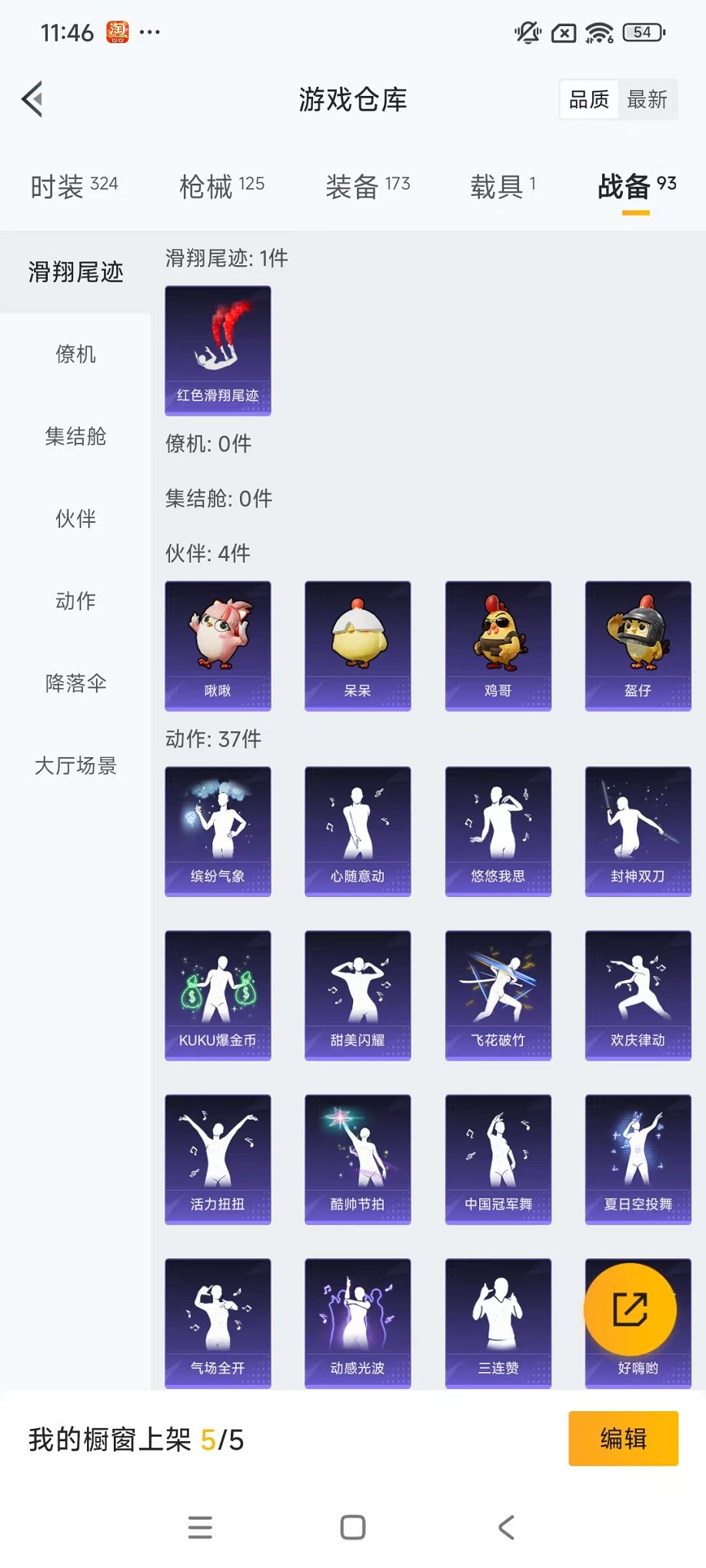Sort items by 品质
This screenshot has width=706, height=1568.
click(588, 99)
